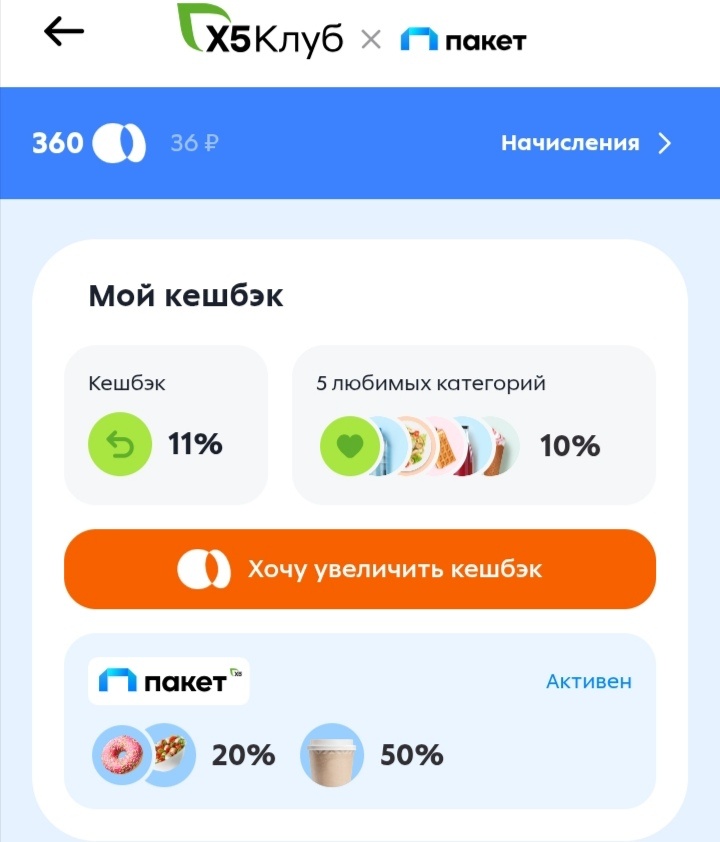Tap the green cashback return arrow icon
Screen dimensions: 720x842
coord(120,443)
